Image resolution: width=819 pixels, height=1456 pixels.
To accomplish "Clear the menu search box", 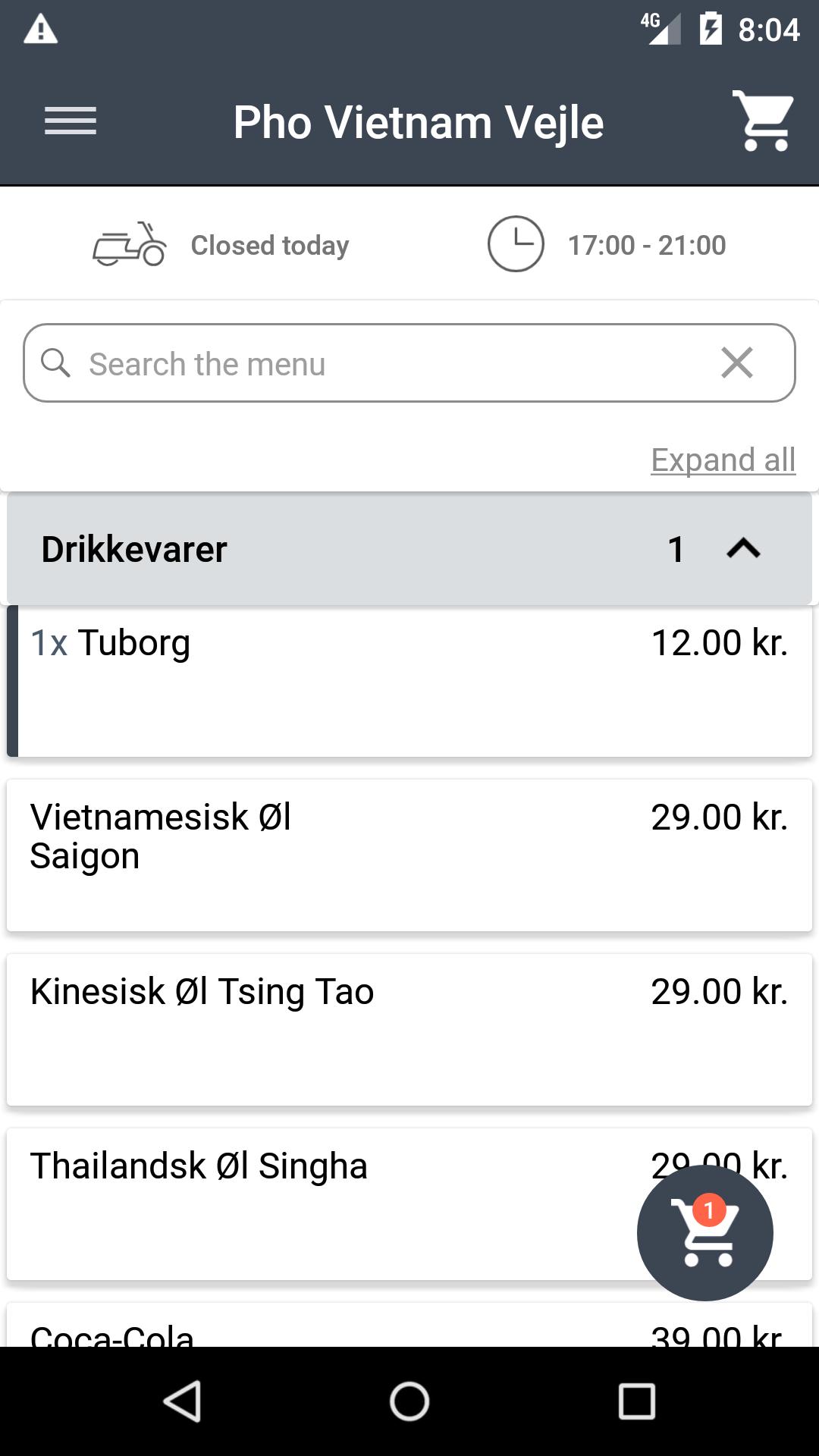I will coord(737,363).
